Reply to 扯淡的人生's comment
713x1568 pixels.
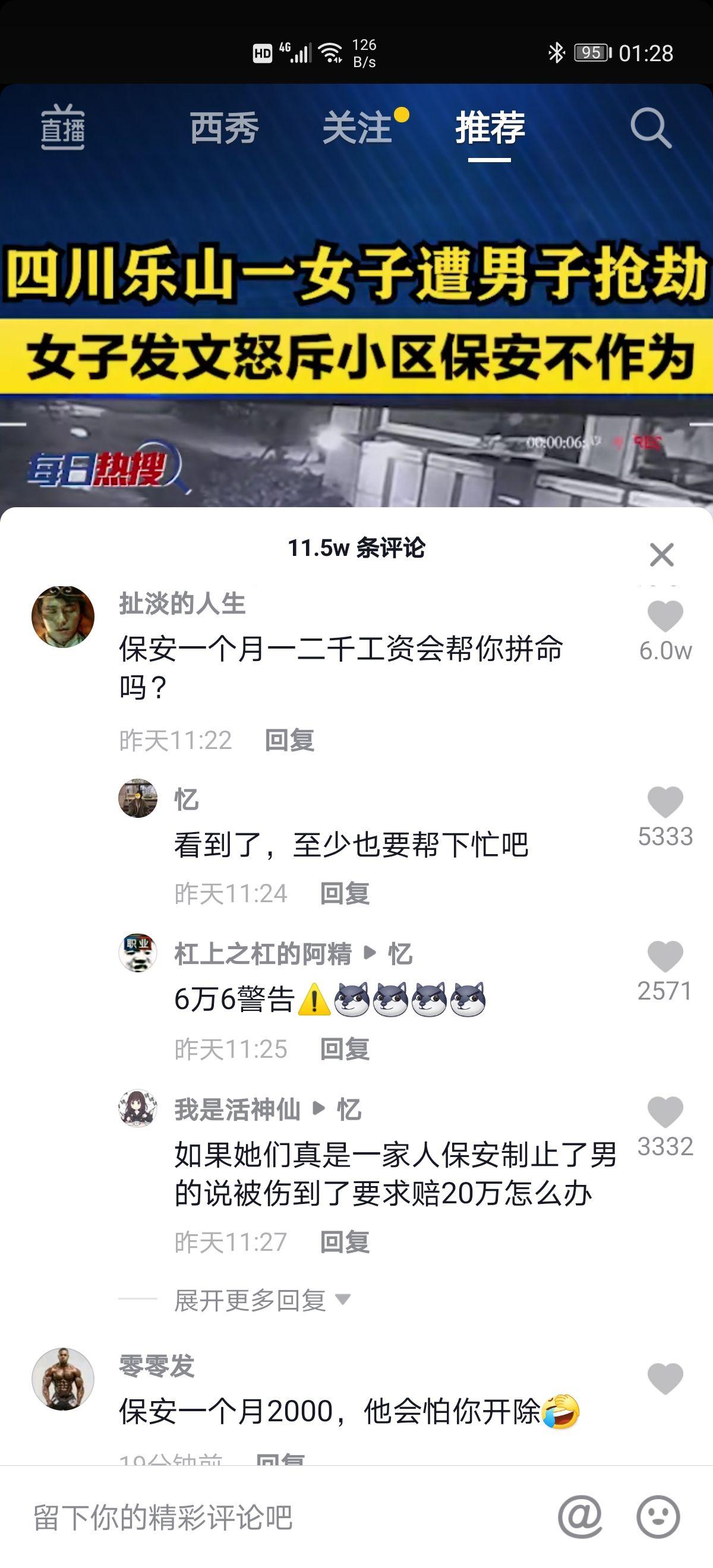[289, 740]
